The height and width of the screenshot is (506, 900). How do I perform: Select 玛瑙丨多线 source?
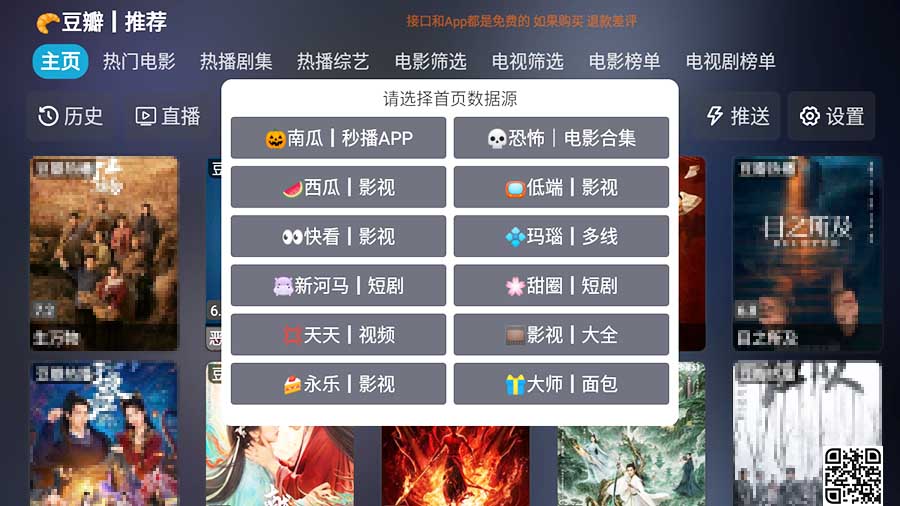pyautogui.click(x=561, y=236)
